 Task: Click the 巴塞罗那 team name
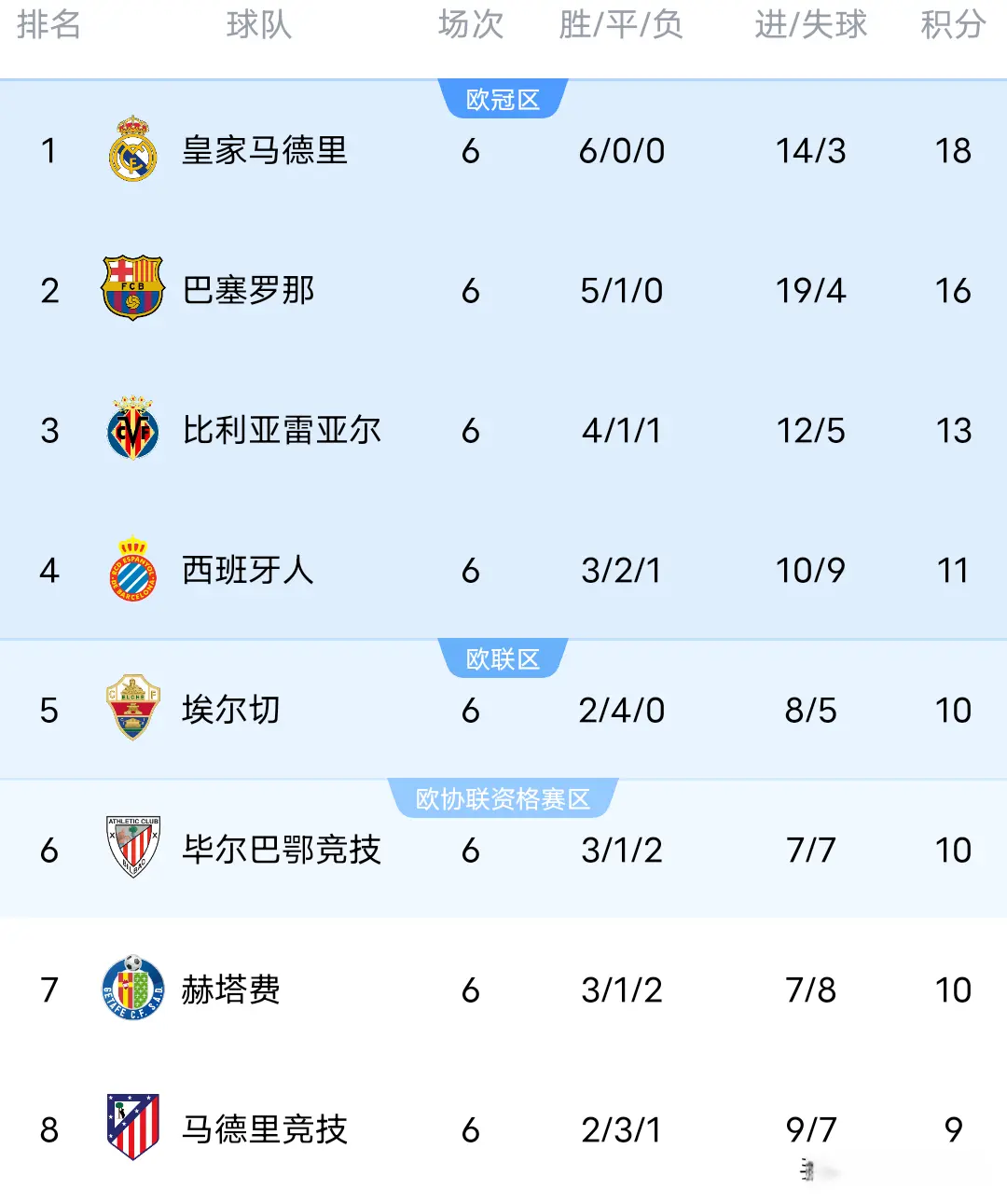coord(250,290)
